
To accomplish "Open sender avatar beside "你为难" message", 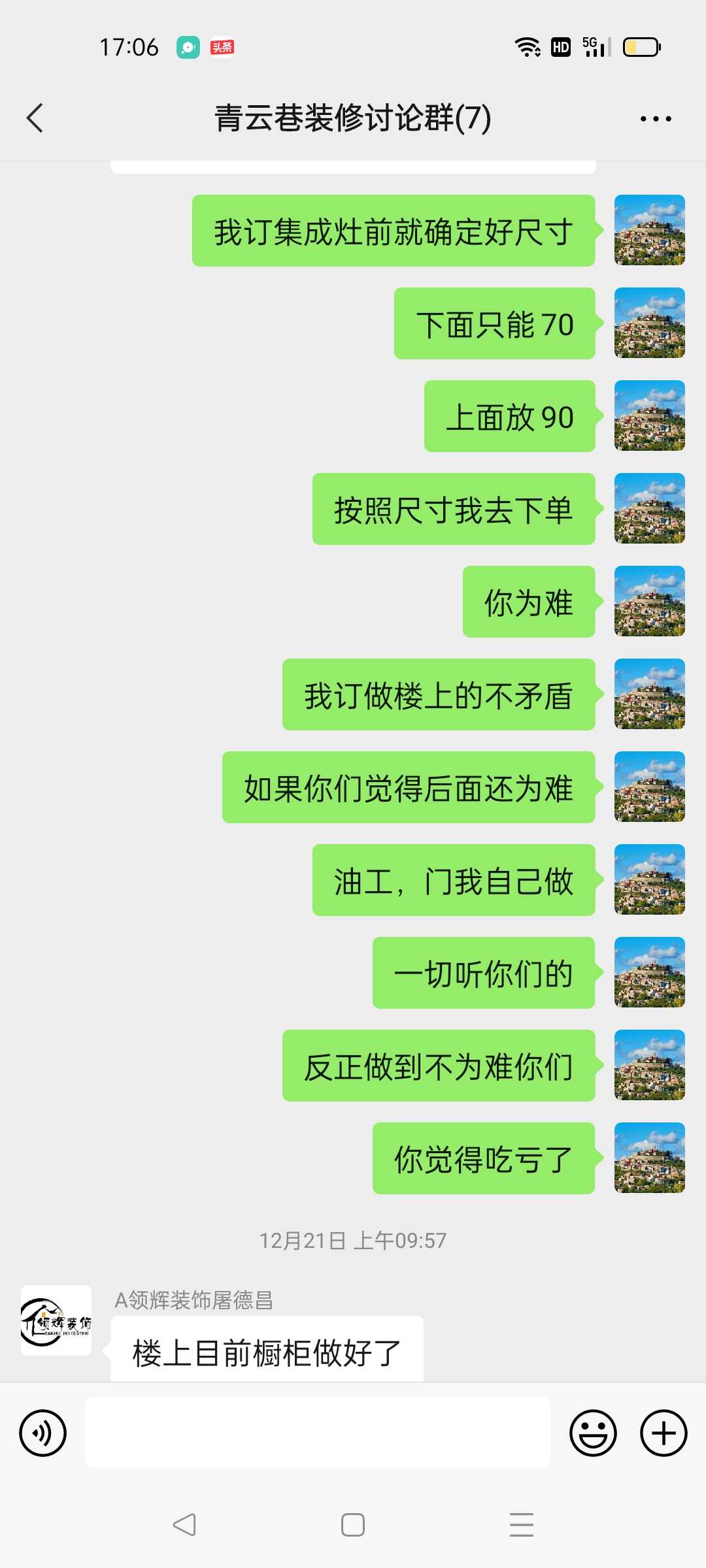I will click(649, 601).
